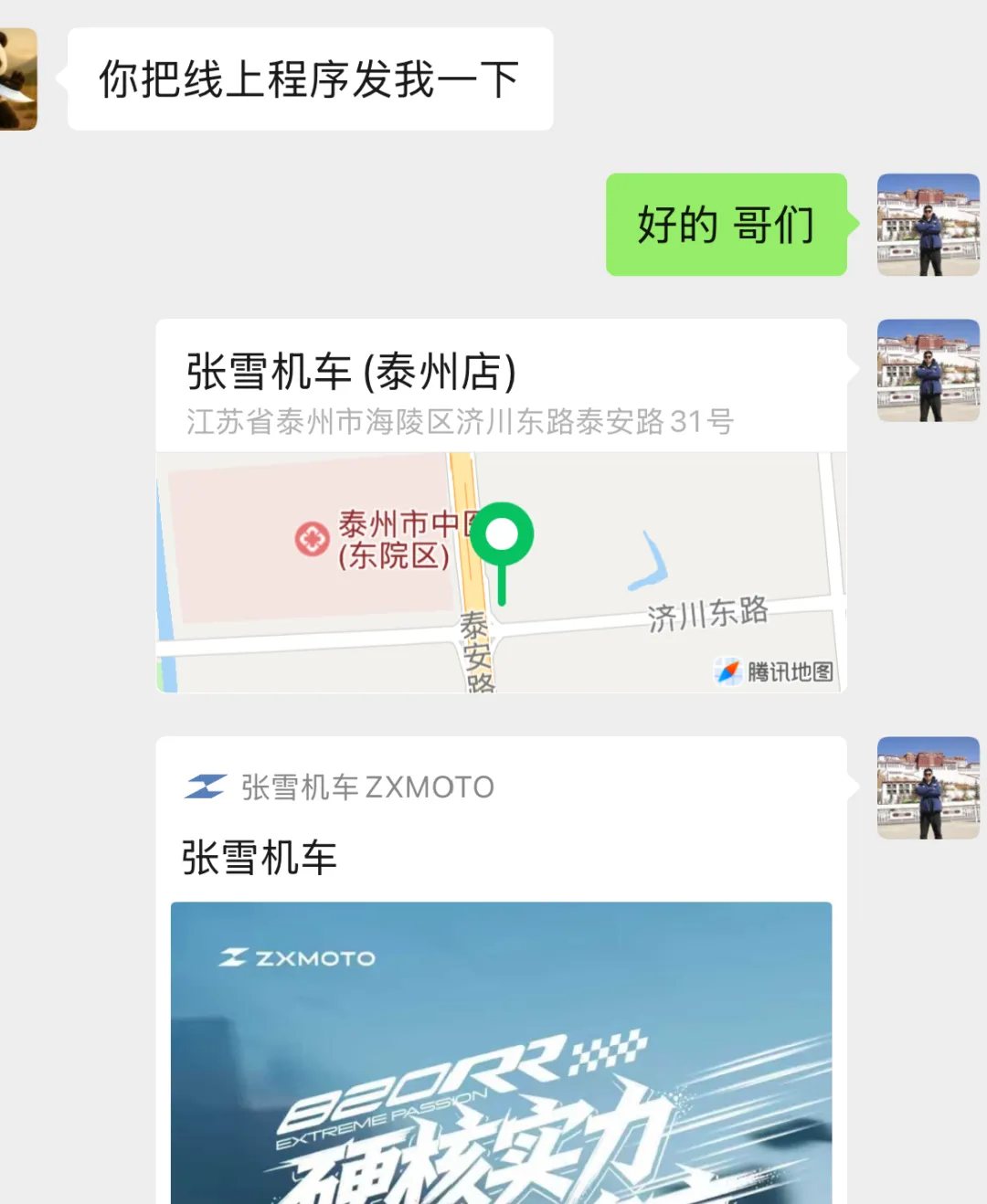Click the 820RR promotional banner image
This screenshot has width=987, height=1204.
pos(501,1051)
